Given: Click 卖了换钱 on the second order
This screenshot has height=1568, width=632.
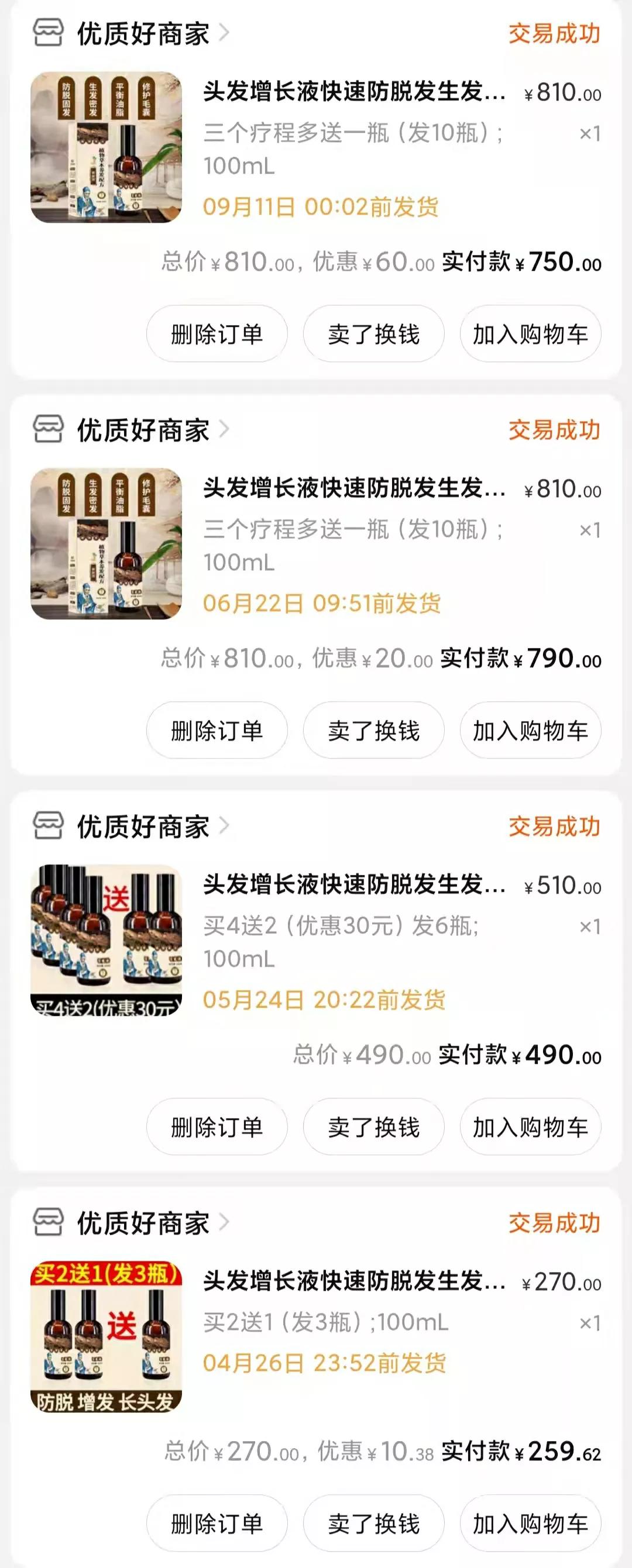Looking at the screenshot, I should coord(372,729).
